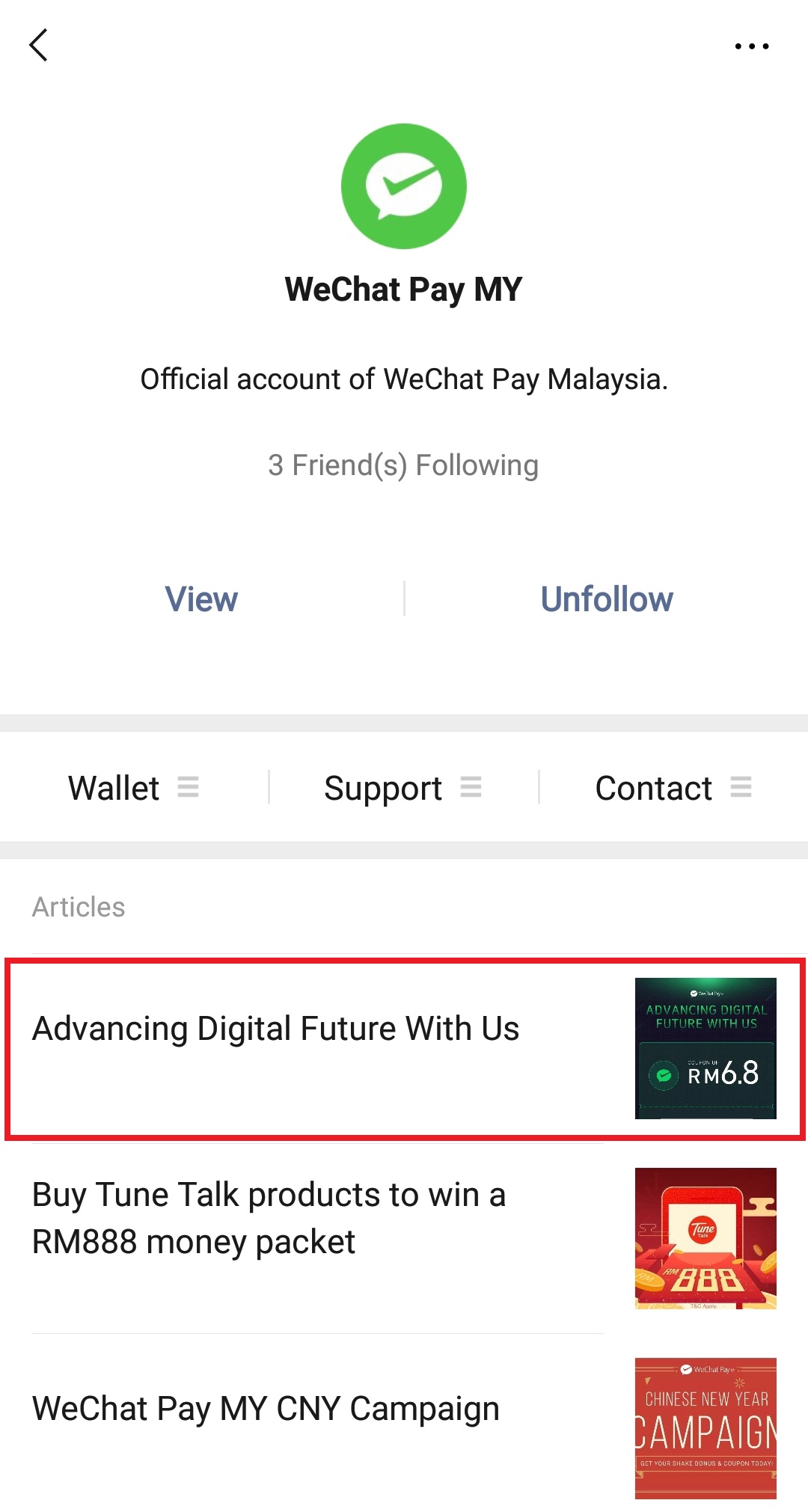Image resolution: width=808 pixels, height=1512 pixels.
Task: Go back using the top-left arrow
Action: [x=39, y=45]
